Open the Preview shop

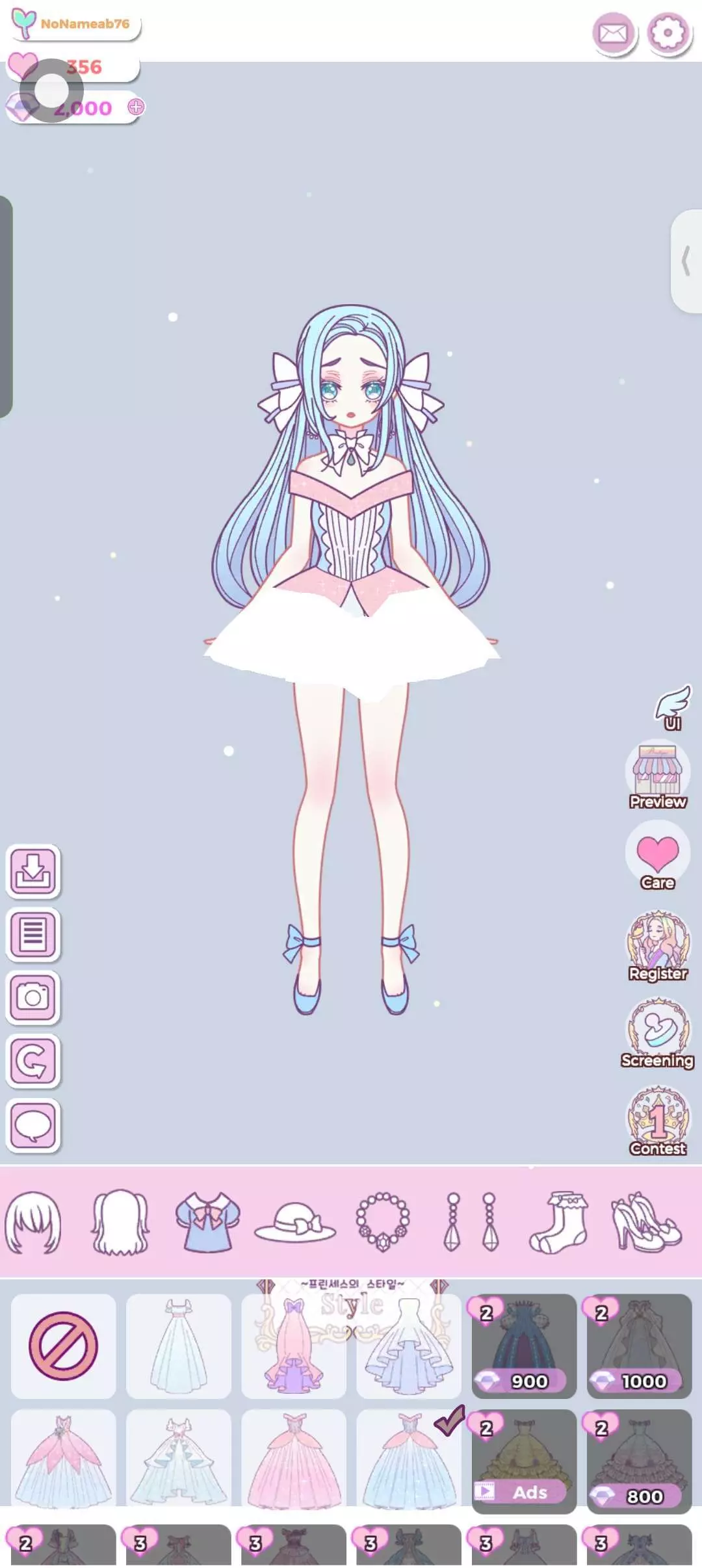click(x=657, y=775)
